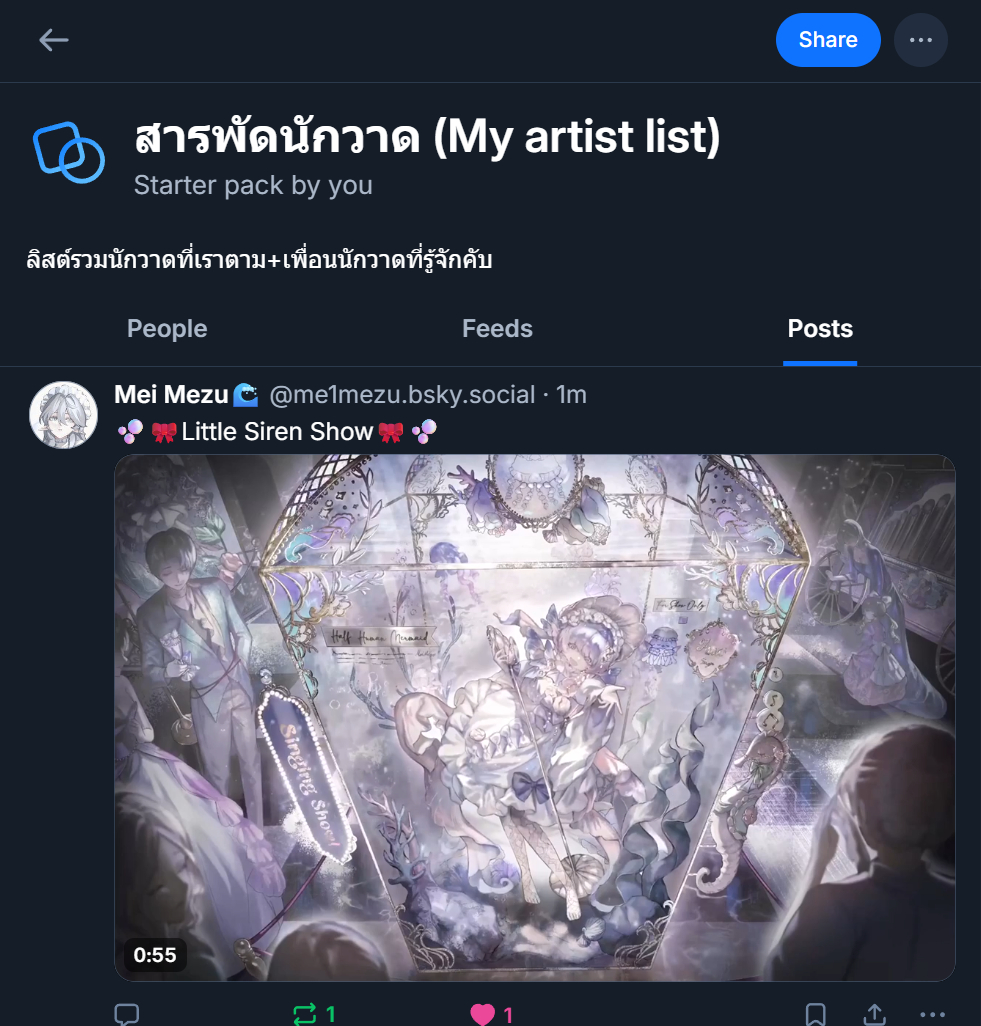Open more options for Mei Mezu's post
The image size is (981, 1026).
(x=931, y=1014)
